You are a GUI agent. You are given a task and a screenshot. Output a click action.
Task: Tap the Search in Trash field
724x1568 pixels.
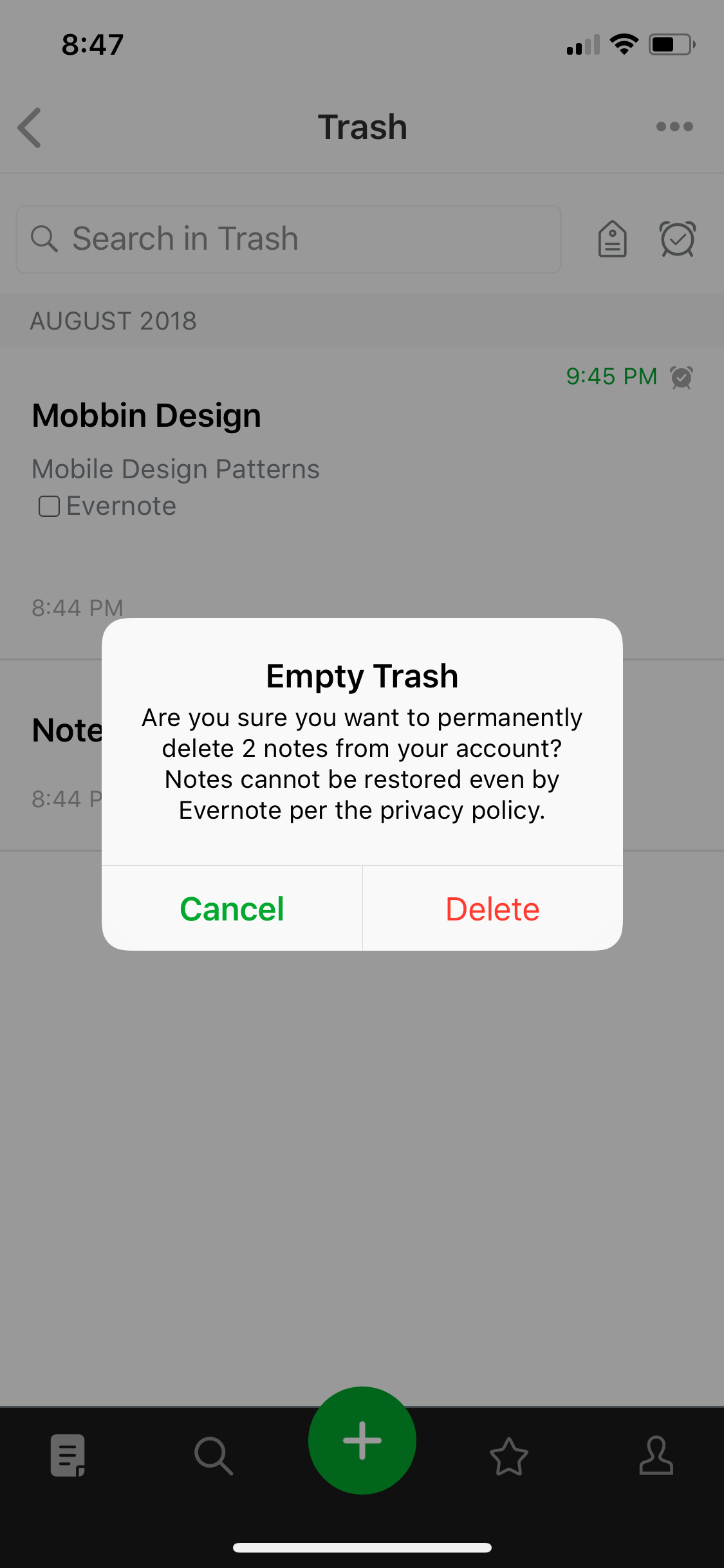[x=288, y=239]
